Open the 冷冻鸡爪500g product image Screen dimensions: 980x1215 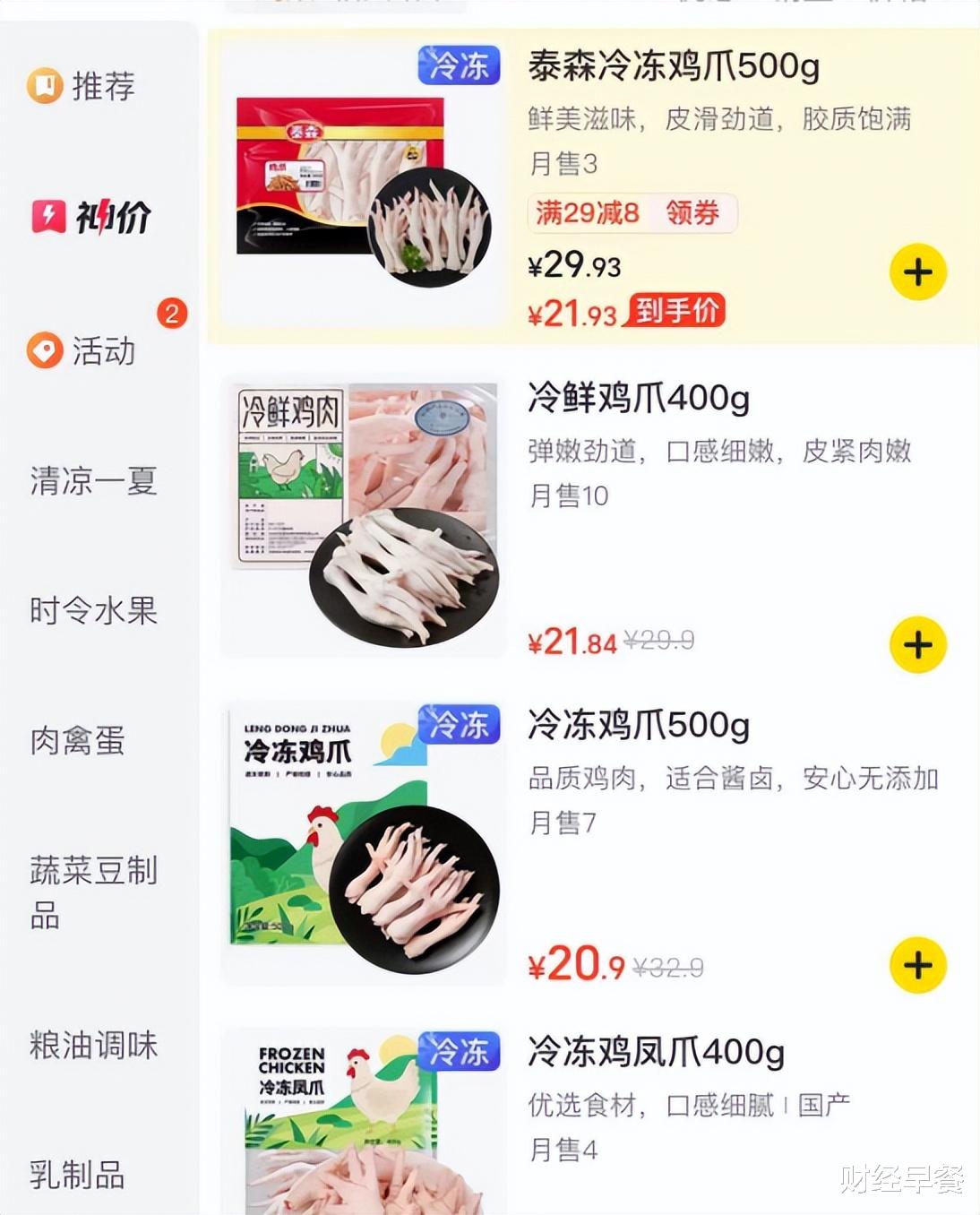pyautogui.click(x=363, y=842)
